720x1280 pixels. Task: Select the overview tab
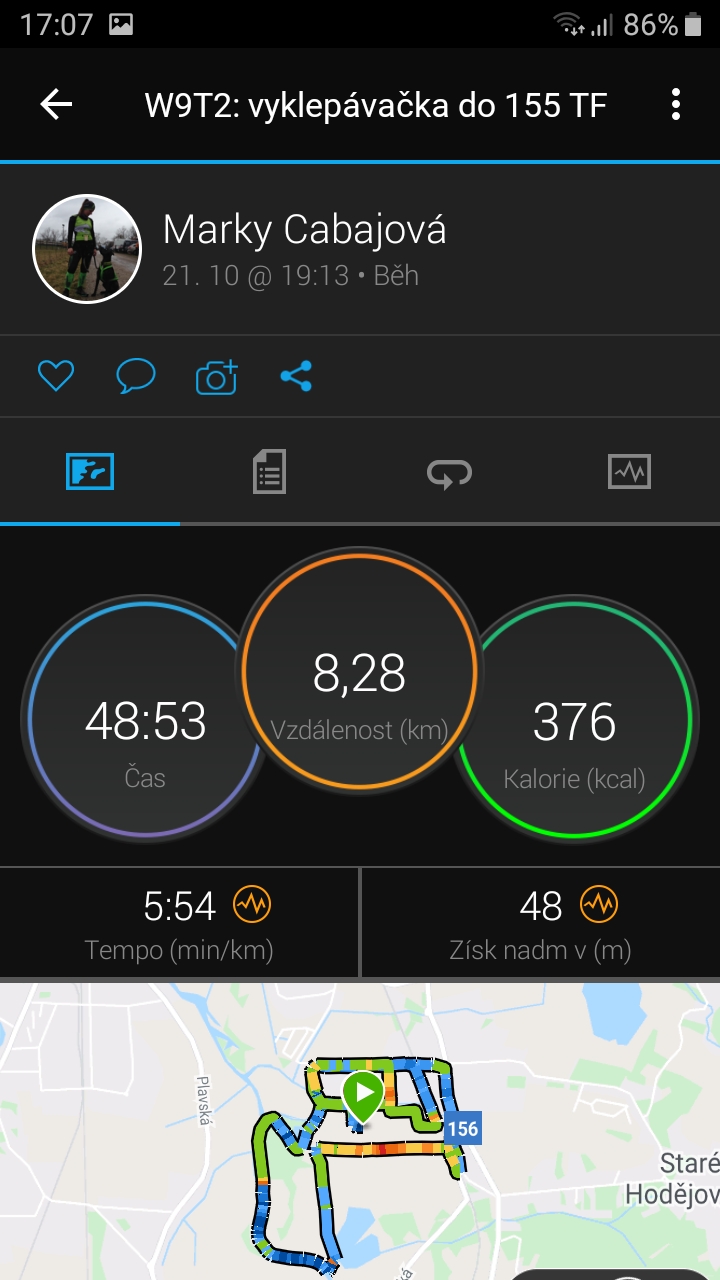pyautogui.click(x=90, y=471)
